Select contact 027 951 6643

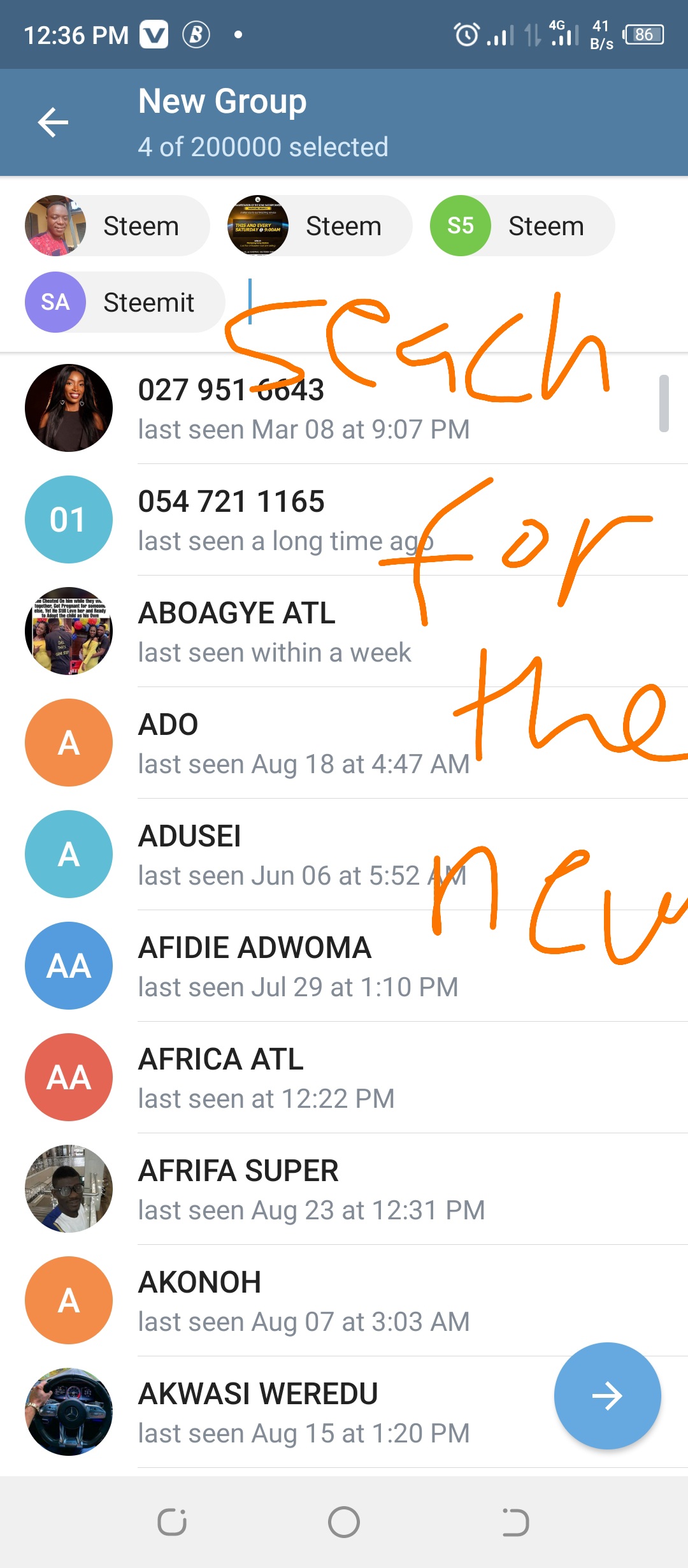point(344,408)
